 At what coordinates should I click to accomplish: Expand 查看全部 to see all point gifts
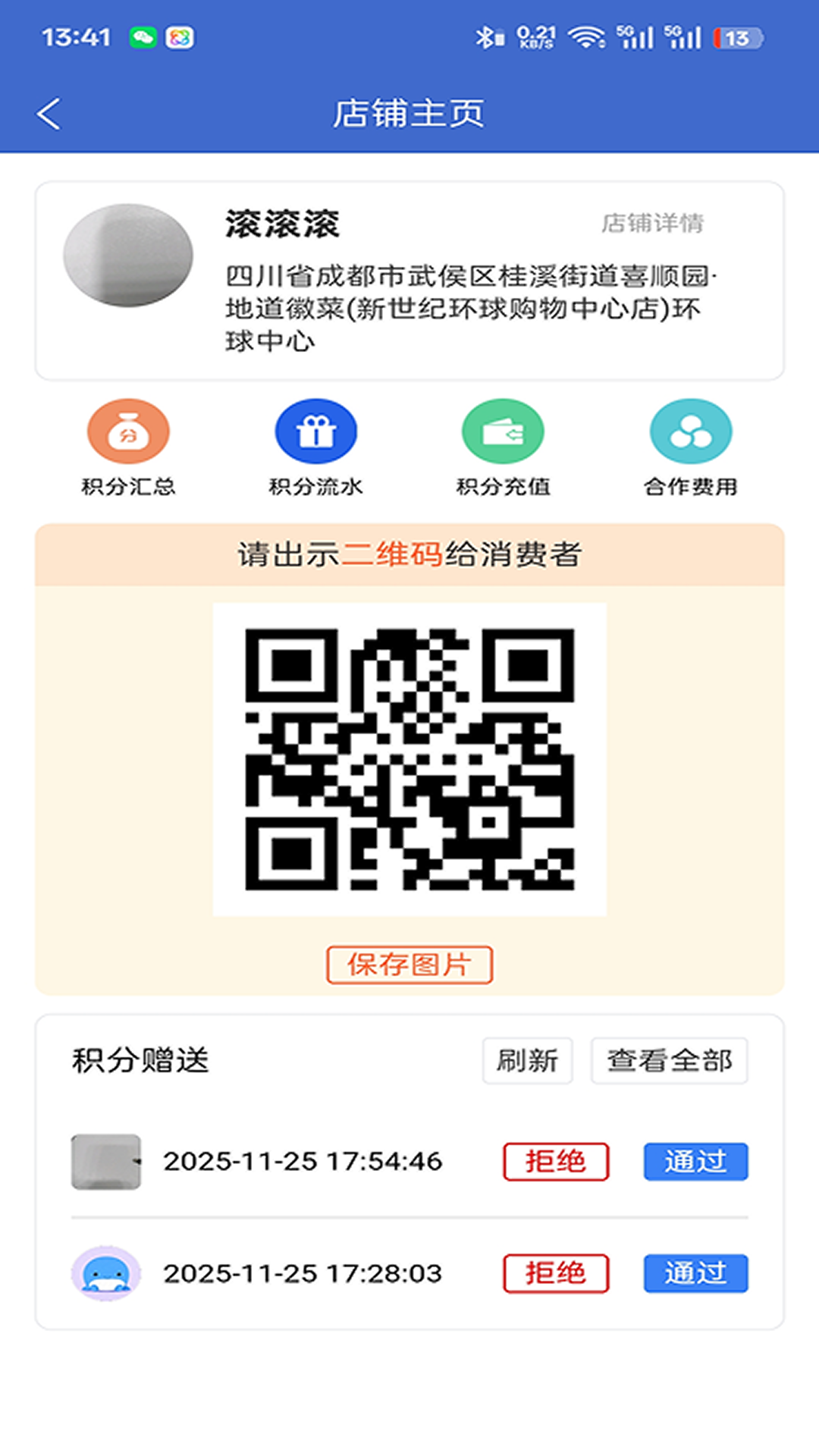[x=668, y=1061]
